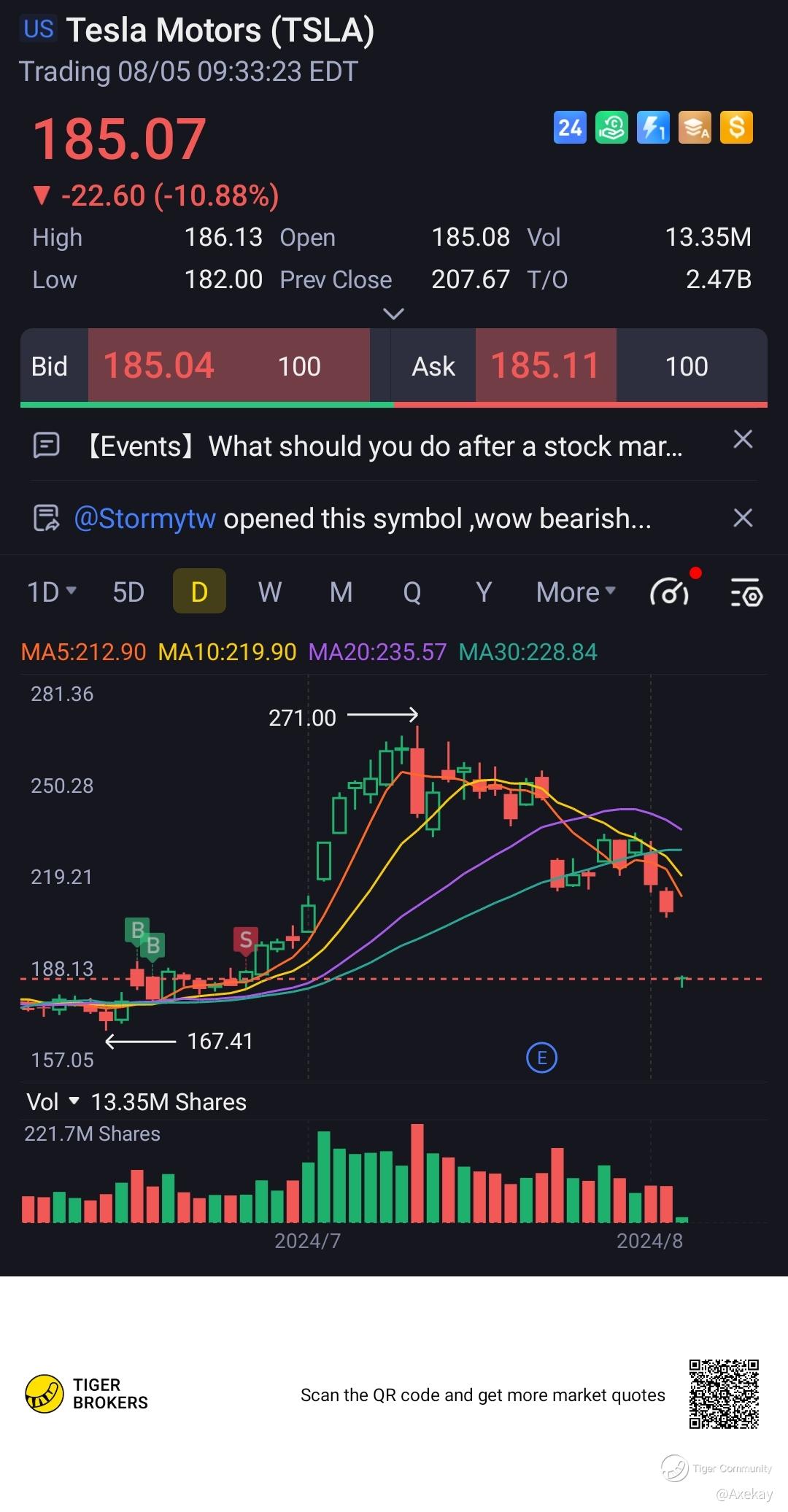
Task: Switch to the M monthly chart
Action: [341, 592]
